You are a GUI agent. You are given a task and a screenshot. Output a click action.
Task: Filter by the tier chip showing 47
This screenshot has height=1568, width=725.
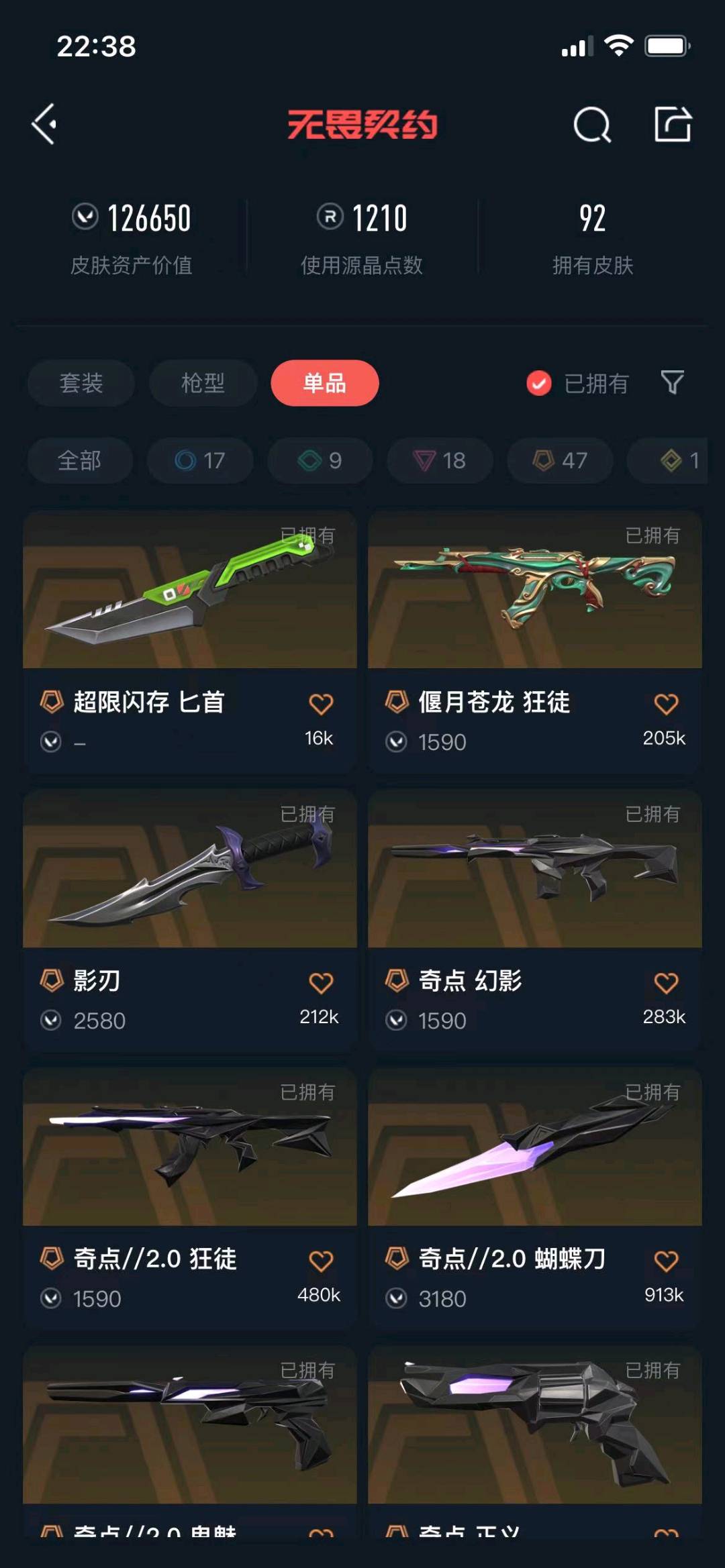pos(560,460)
